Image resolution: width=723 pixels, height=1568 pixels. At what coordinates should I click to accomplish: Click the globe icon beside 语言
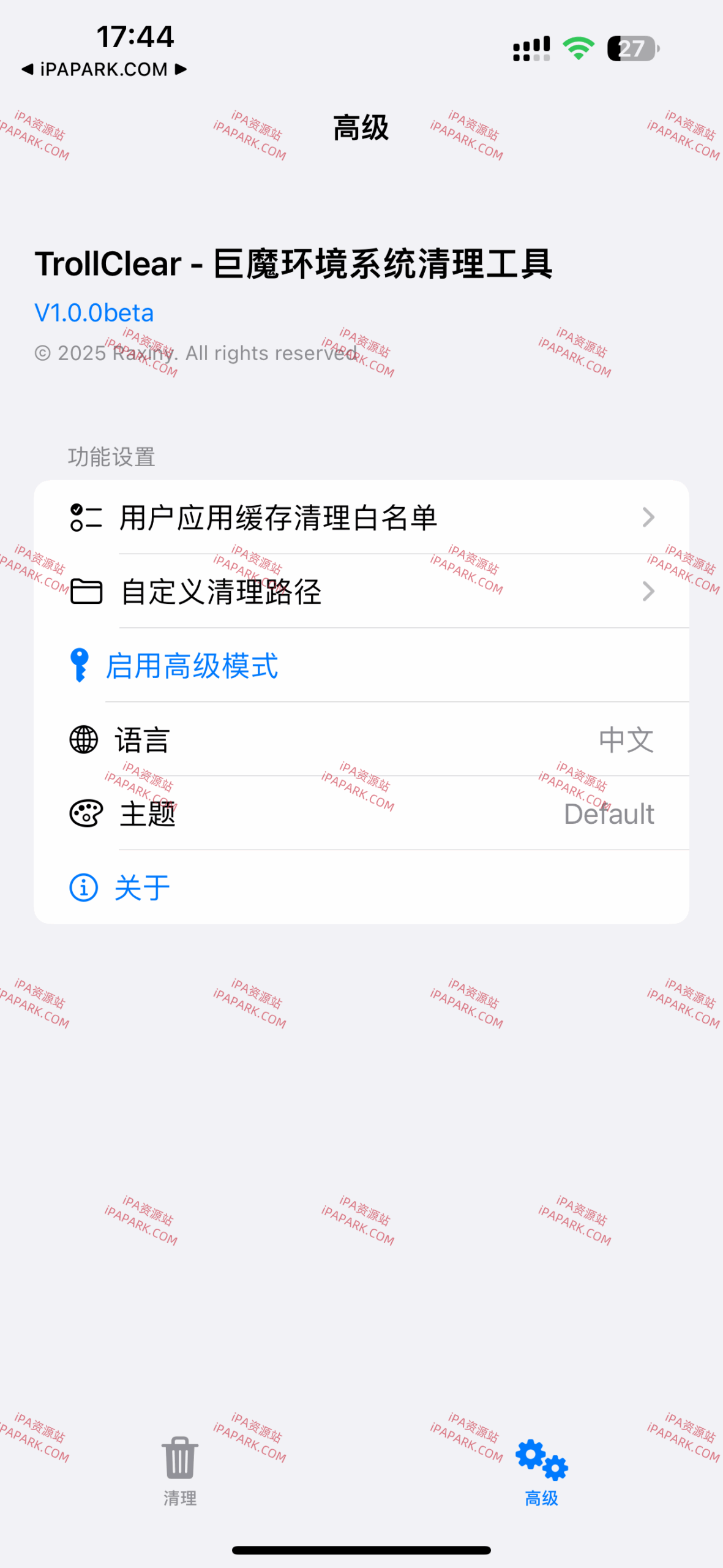84,739
